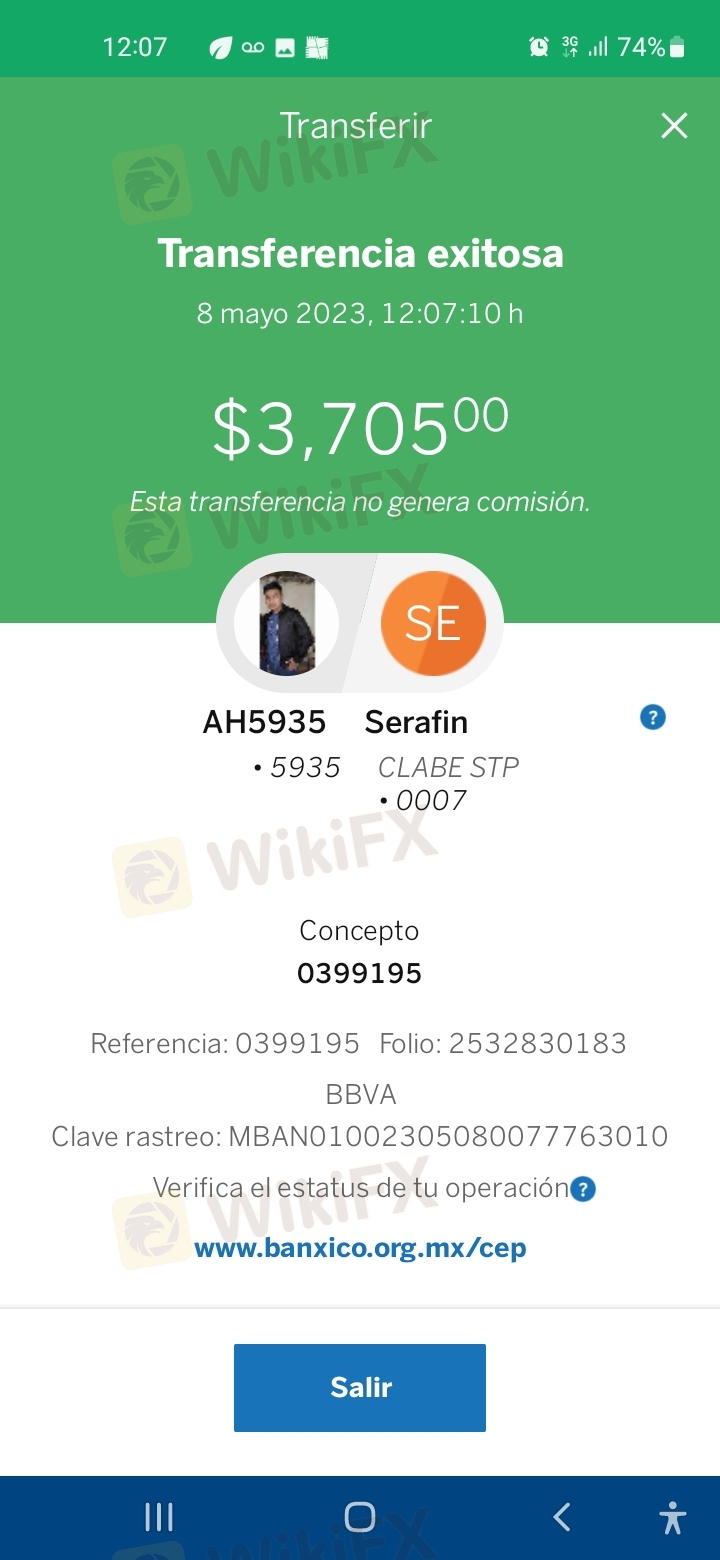Go to the home screen via the navigation bar

[360, 1517]
